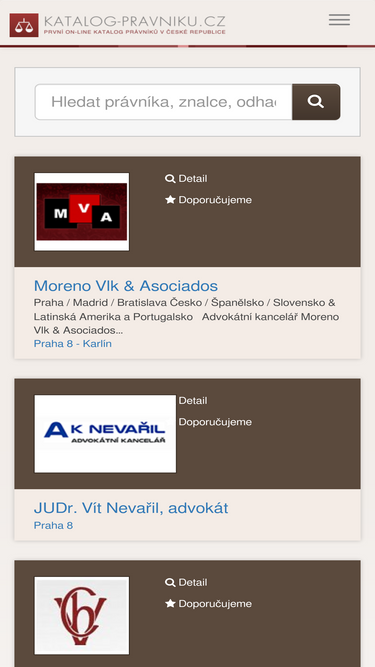Open the MVA logo thumbnail

click(82, 212)
